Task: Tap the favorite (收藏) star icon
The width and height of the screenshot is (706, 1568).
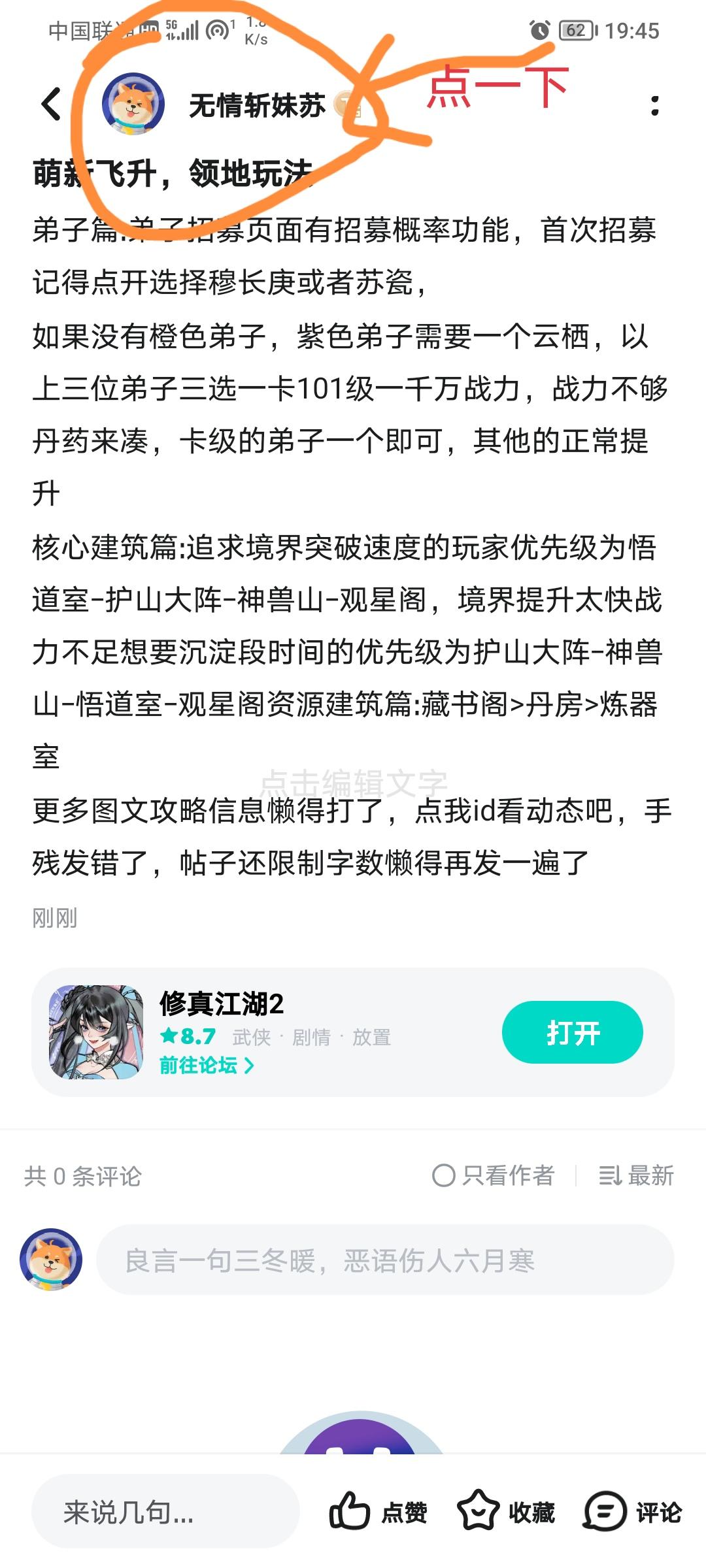Action: 479,1509
